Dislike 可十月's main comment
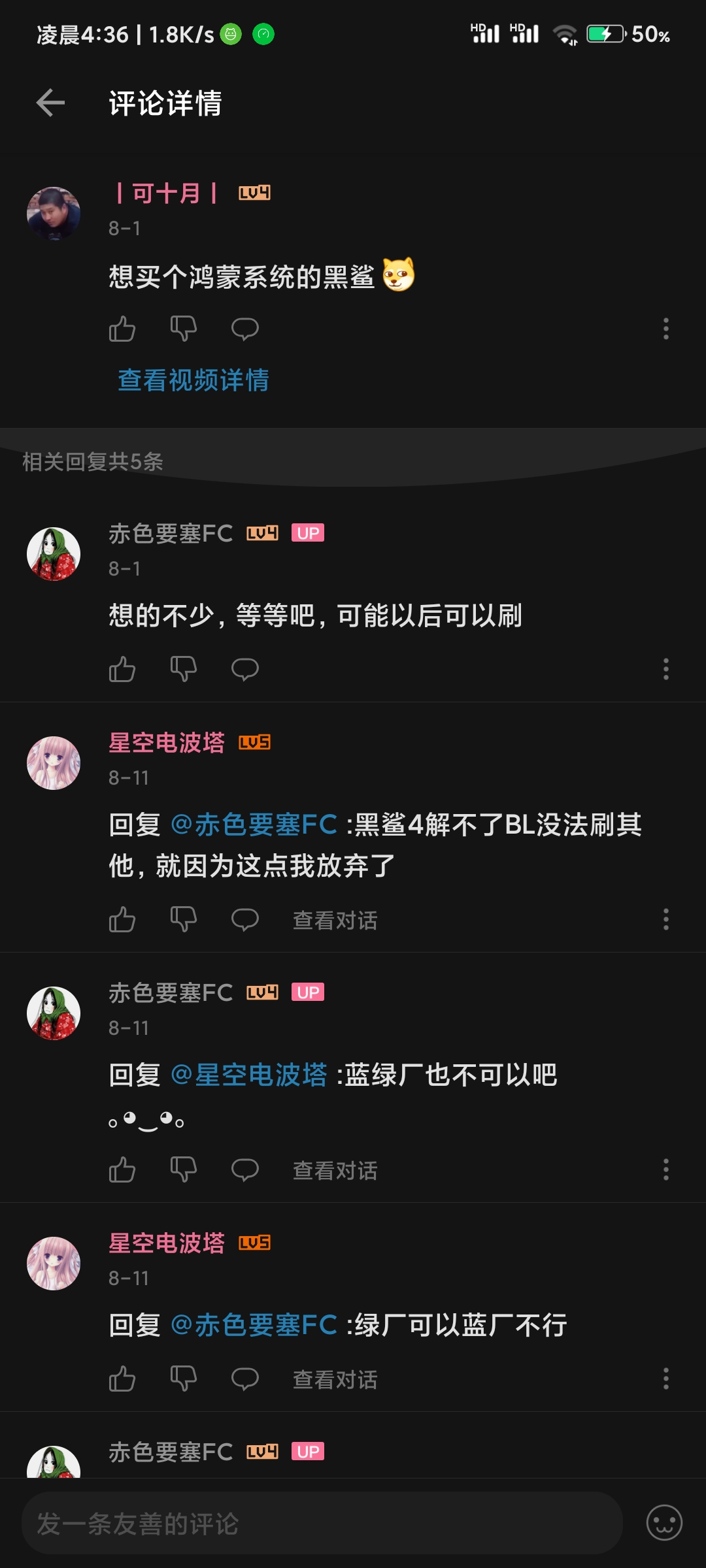The height and width of the screenshot is (1568, 706). (x=184, y=329)
